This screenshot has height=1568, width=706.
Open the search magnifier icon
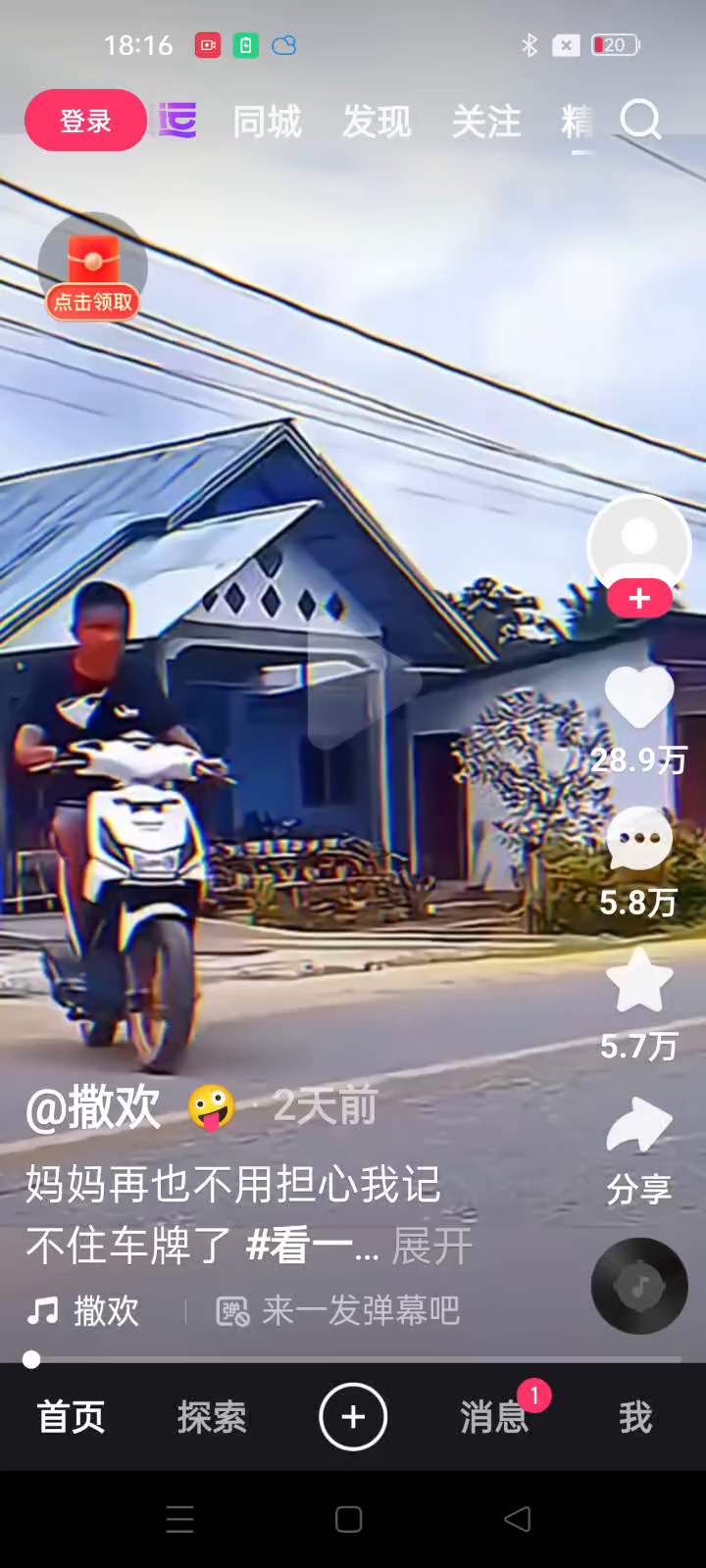pyautogui.click(x=641, y=121)
